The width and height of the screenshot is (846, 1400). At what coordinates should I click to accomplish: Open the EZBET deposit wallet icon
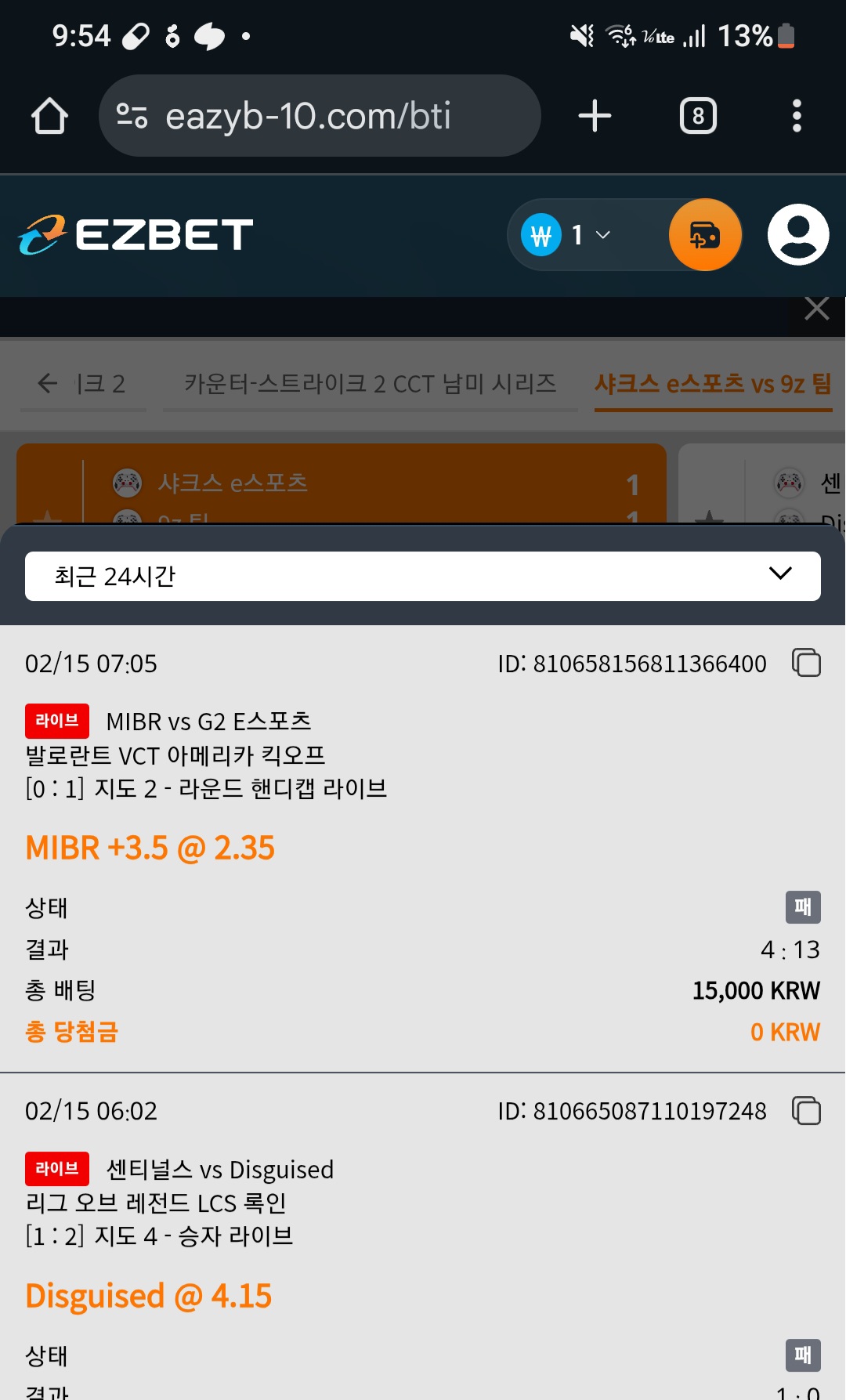click(x=703, y=234)
